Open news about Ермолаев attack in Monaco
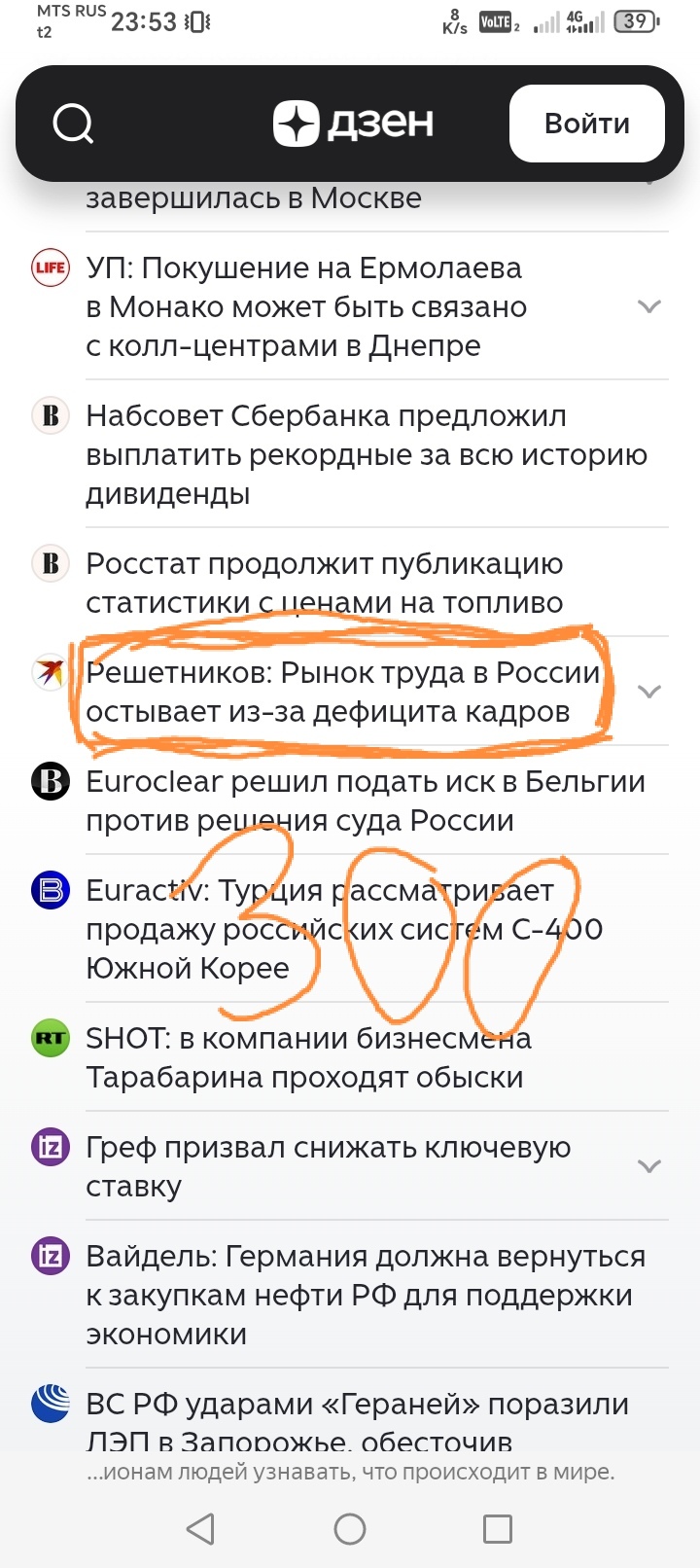Image resolution: width=700 pixels, height=1568 pixels. (x=306, y=306)
